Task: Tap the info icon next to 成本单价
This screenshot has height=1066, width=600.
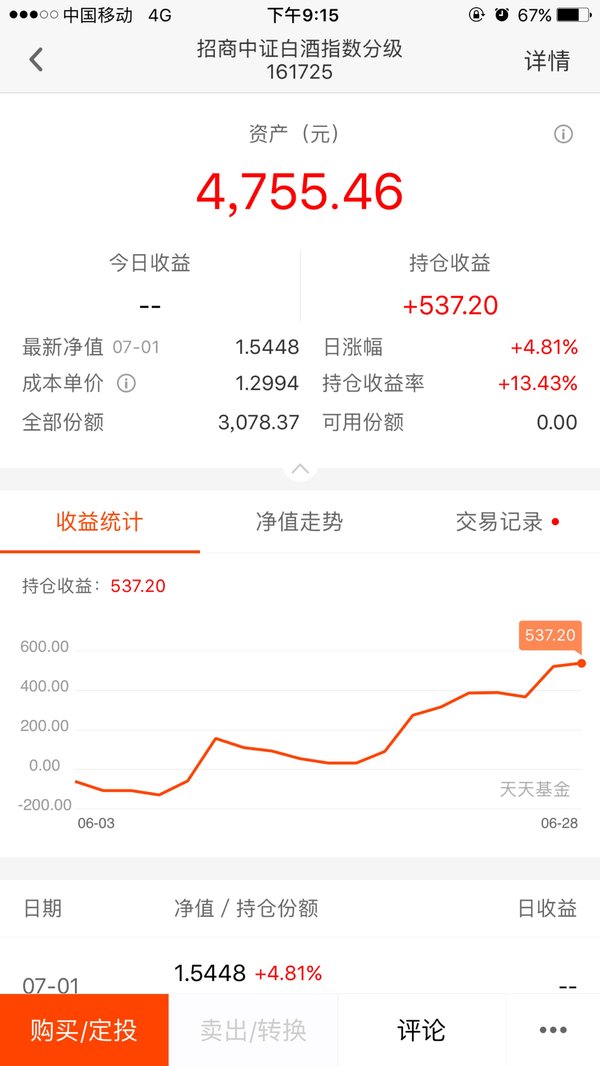Action: [x=126, y=383]
